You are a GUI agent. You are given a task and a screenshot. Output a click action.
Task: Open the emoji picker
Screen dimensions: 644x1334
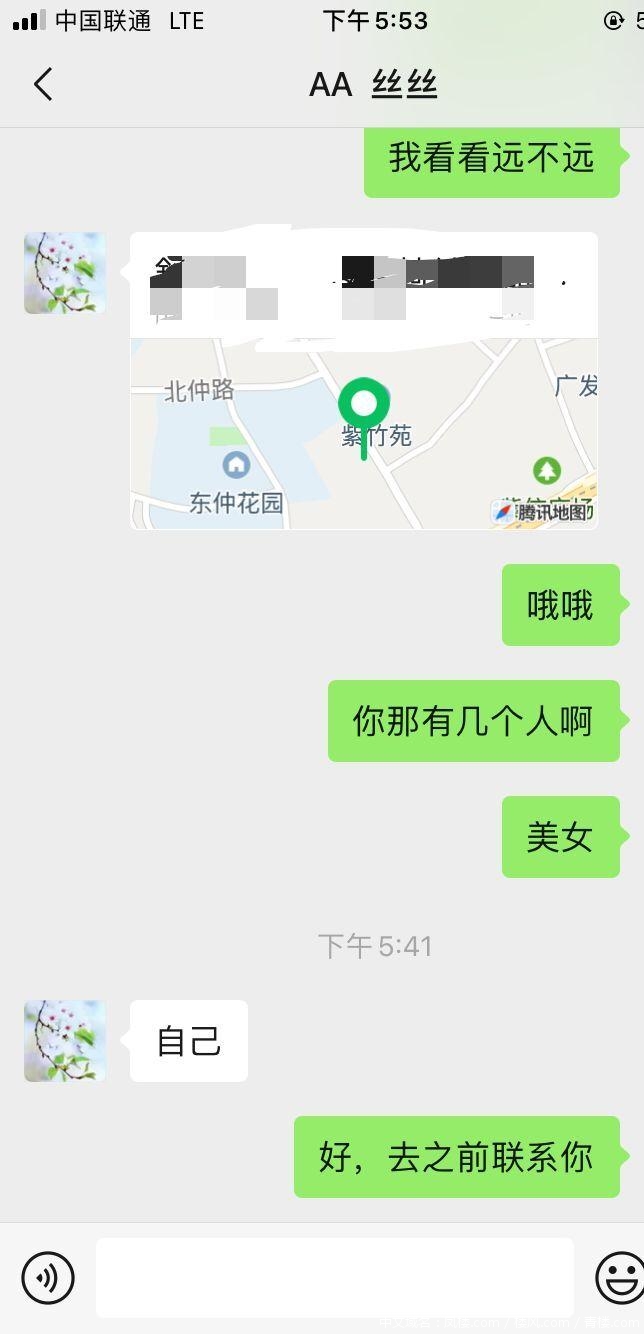[619, 1277]
